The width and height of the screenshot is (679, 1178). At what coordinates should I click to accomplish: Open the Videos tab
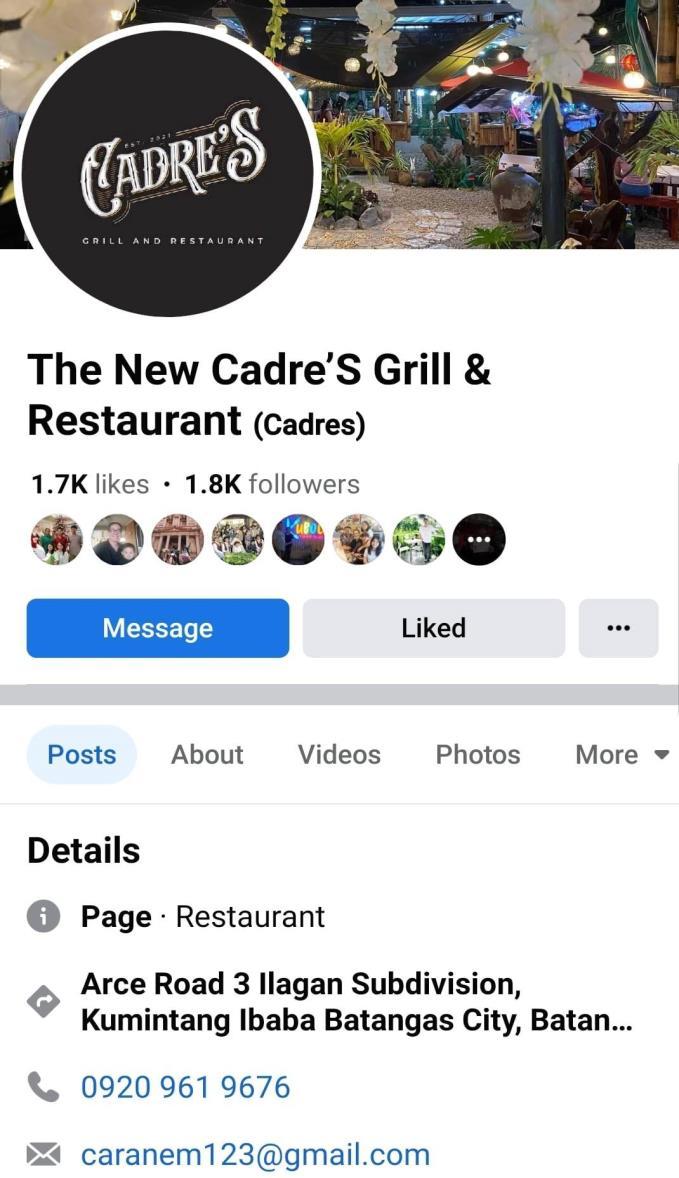pos(339,754)
